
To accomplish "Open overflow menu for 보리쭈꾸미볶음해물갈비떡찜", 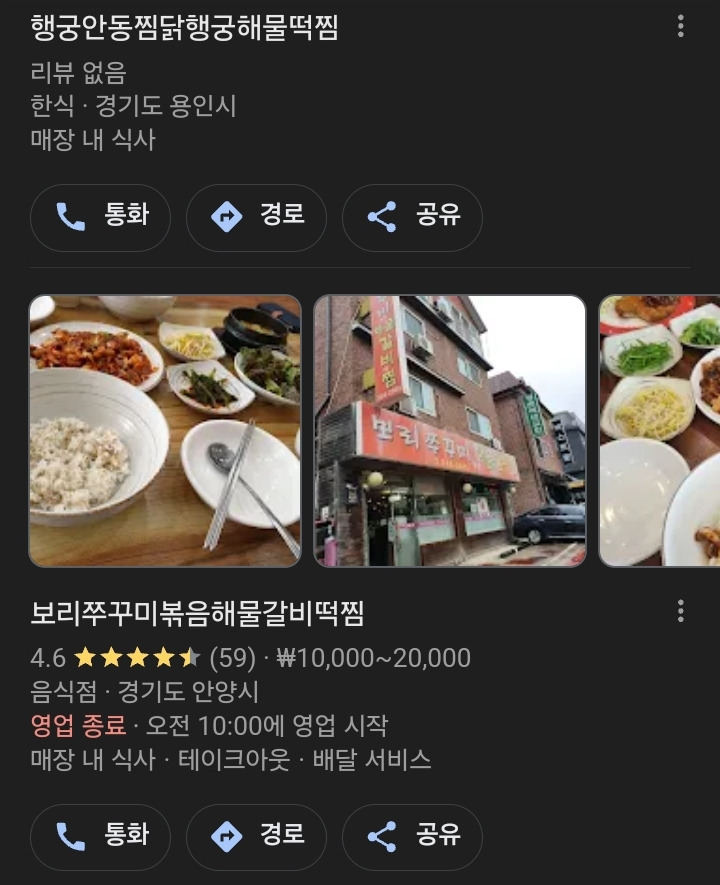I will point(681,611).
